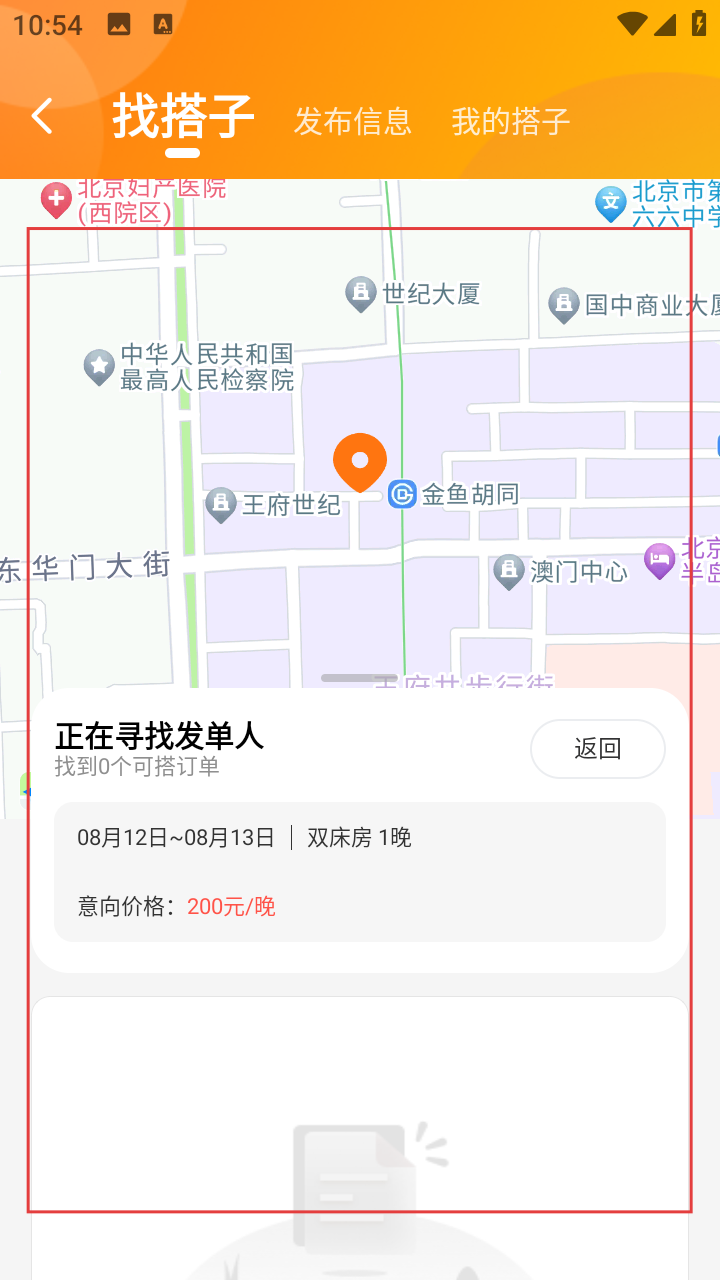720x1280 pixels.
Task: Go back using the top-left arrow
Action: click(42, 117)
